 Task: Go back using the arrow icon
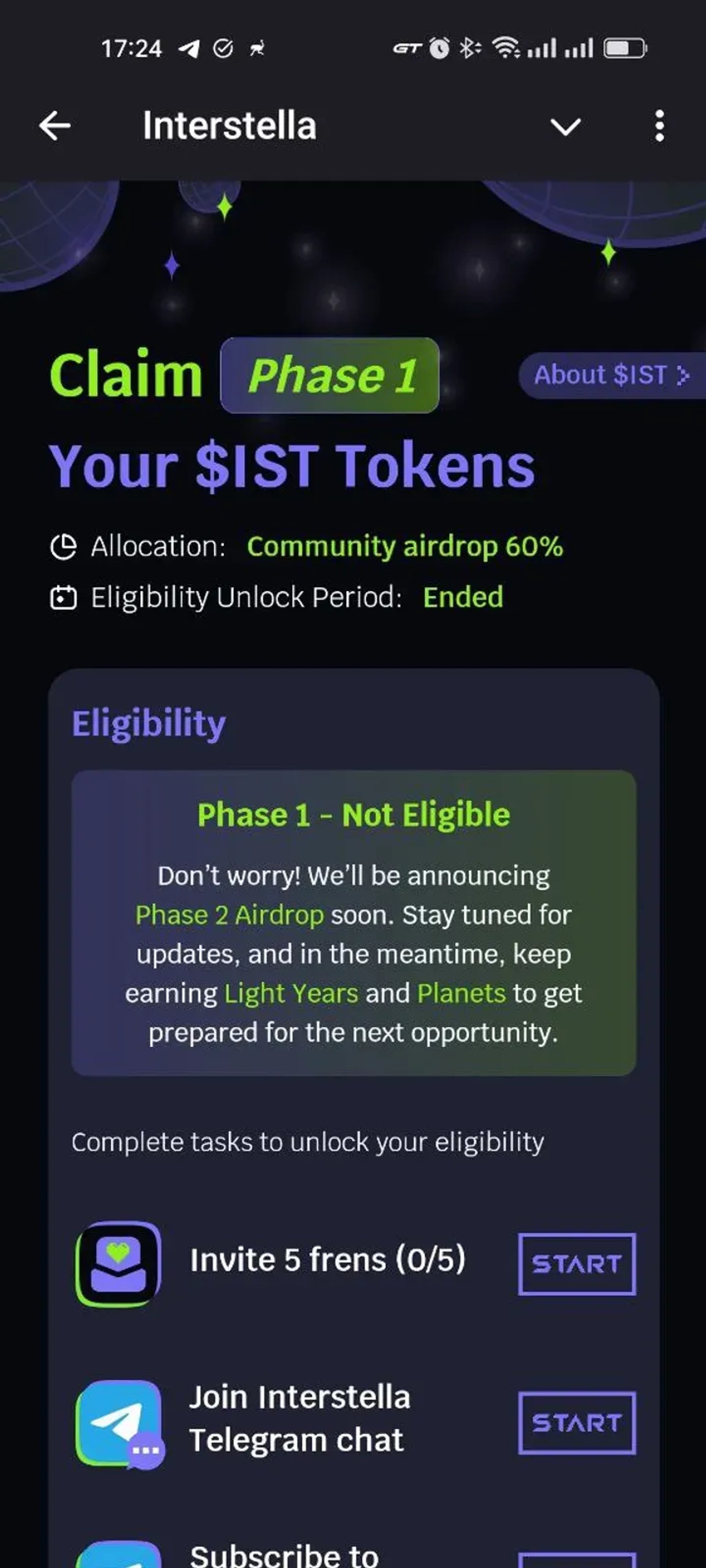[55, 126]
